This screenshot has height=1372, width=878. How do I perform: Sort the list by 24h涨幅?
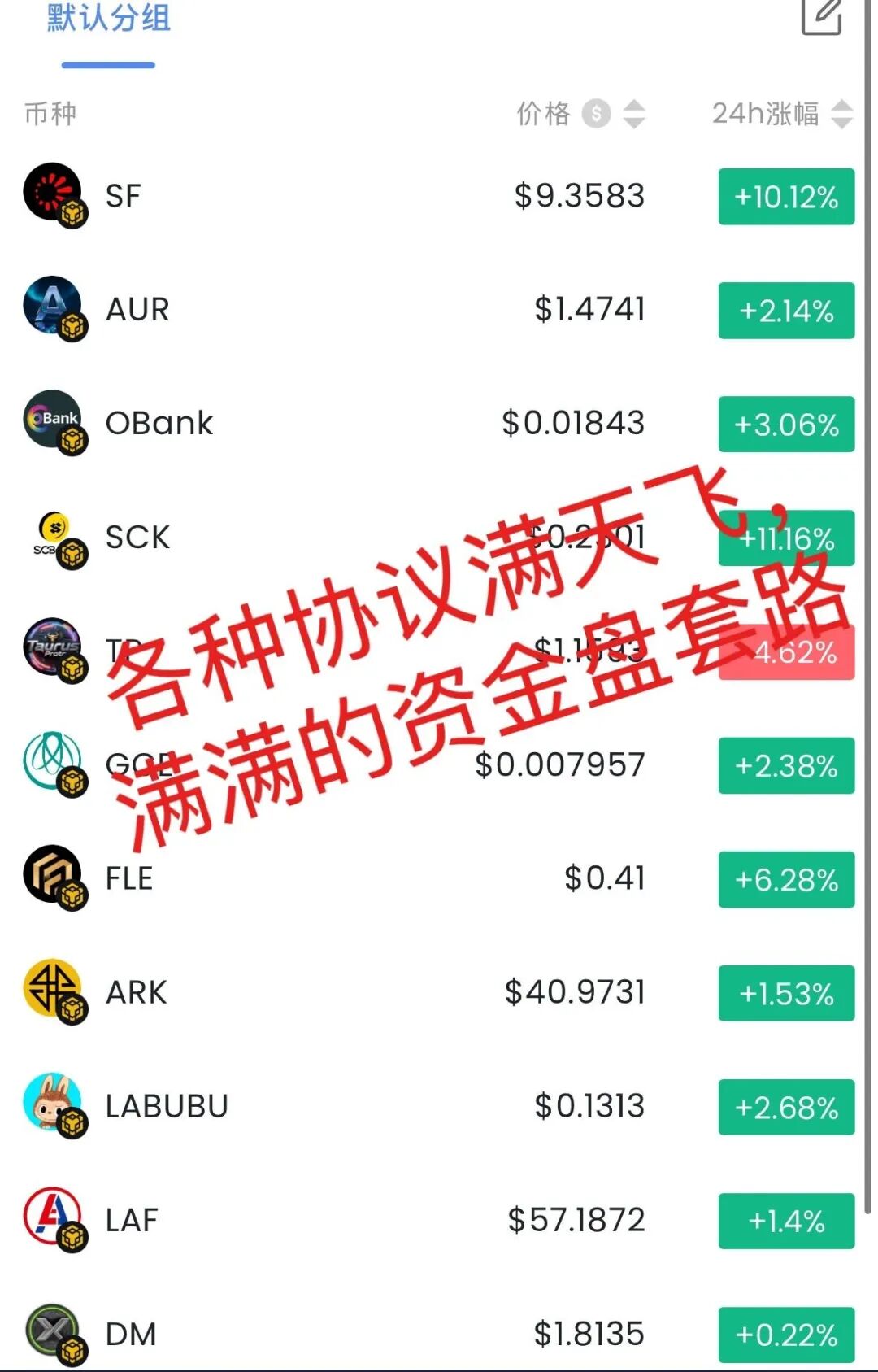click(x=842, y=114)
